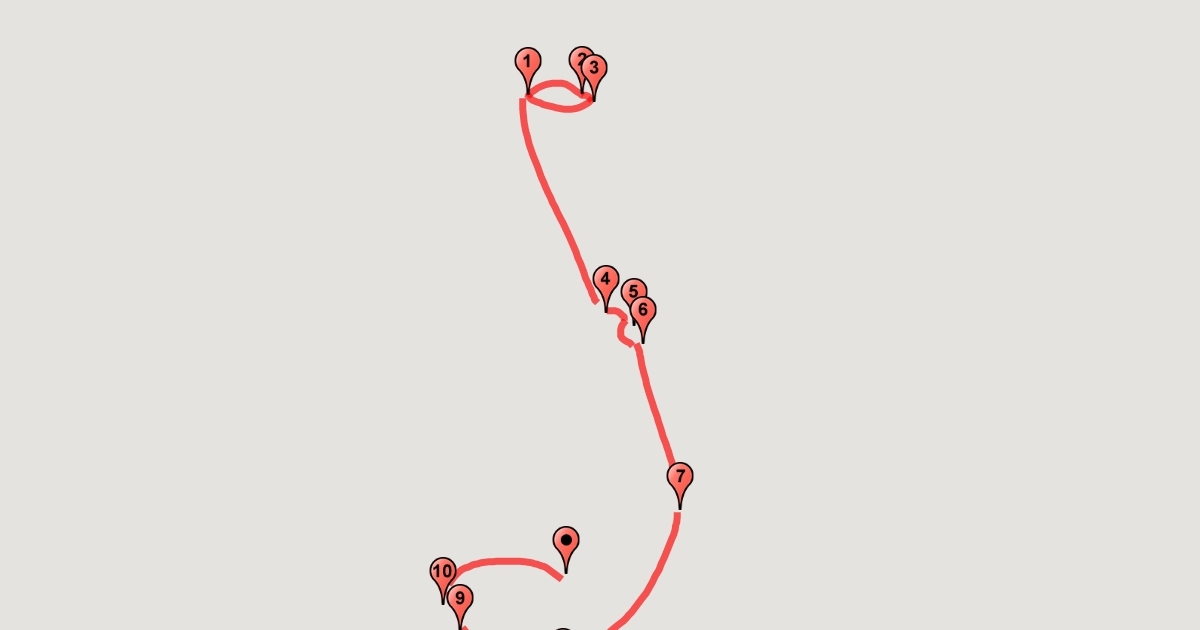
Task: Select map marker number 1
Action: pos(527,64)
